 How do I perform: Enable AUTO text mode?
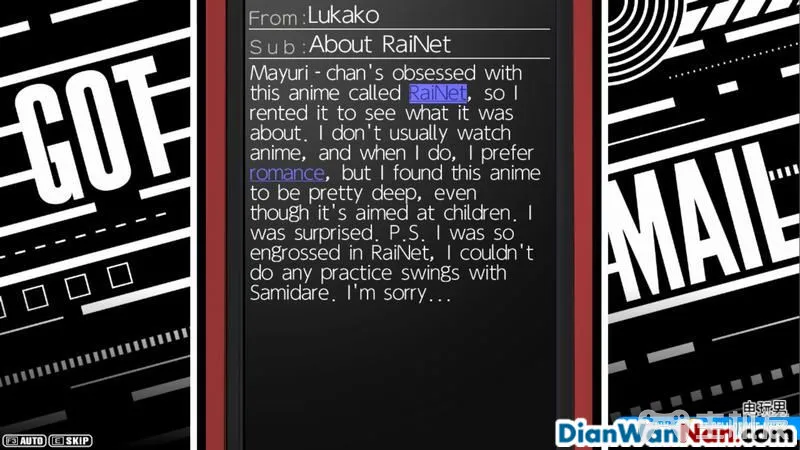pyautogui.click(x=24, y=440)
